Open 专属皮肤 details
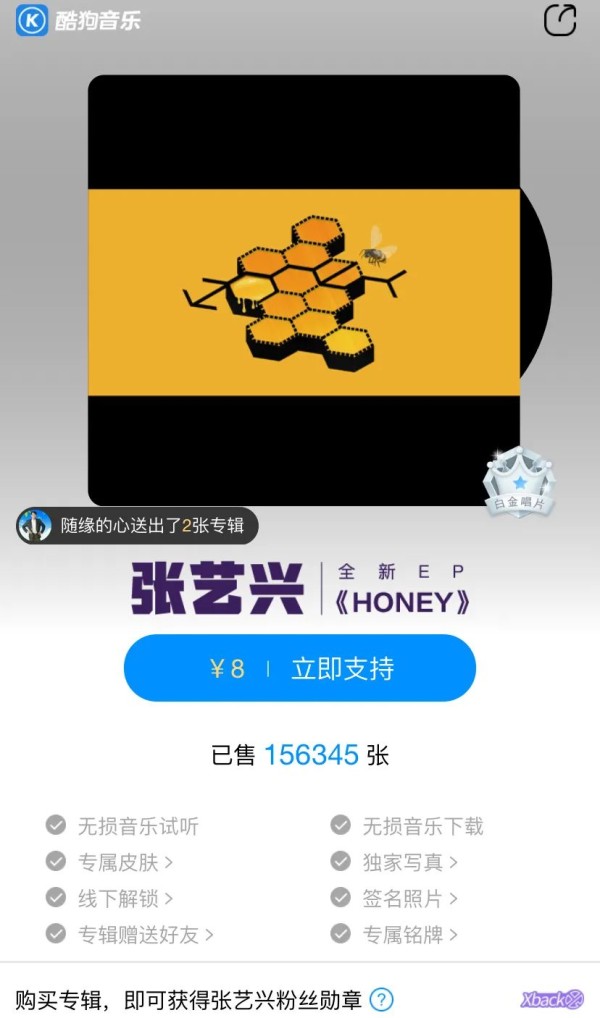This screenshot has height=1018, width=600. click(x=125, y=861)
